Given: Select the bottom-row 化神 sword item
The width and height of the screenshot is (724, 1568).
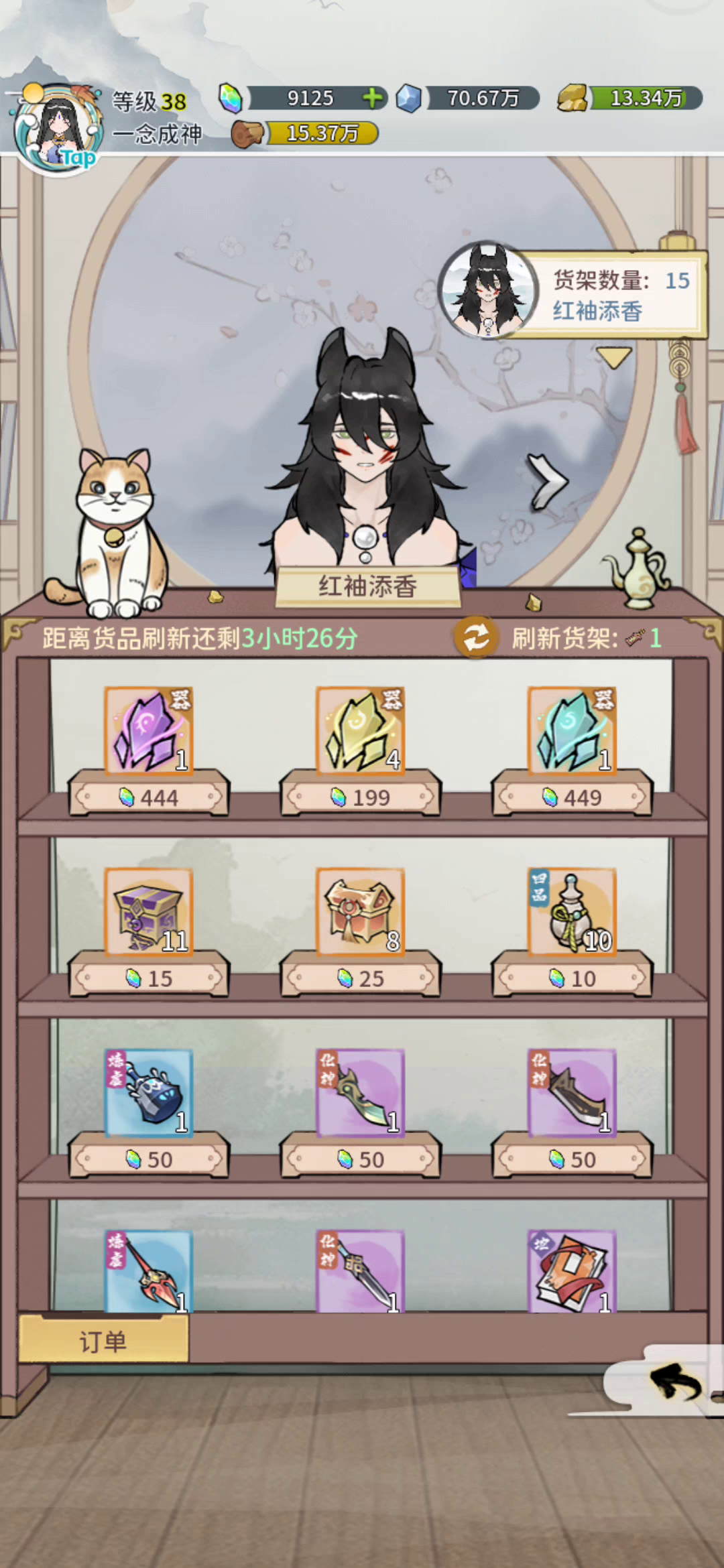Looking at the screenshot, I should tap(361, 1271).
